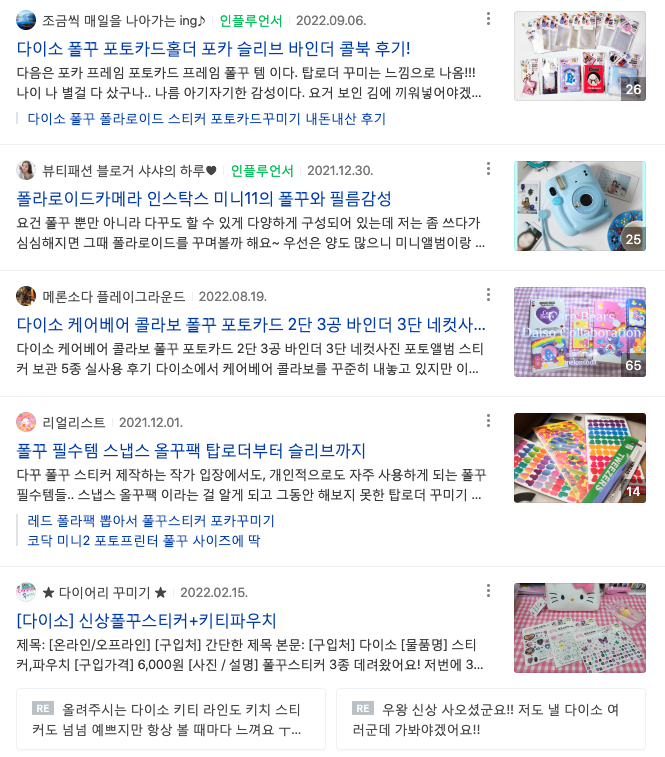Image resolution: width=665 pixels, height=757 pixels.
Task: Open sub-link 코닥 미니2 포토프린터 폴꾸 사이즈에 딱
Action: (144, 541)
